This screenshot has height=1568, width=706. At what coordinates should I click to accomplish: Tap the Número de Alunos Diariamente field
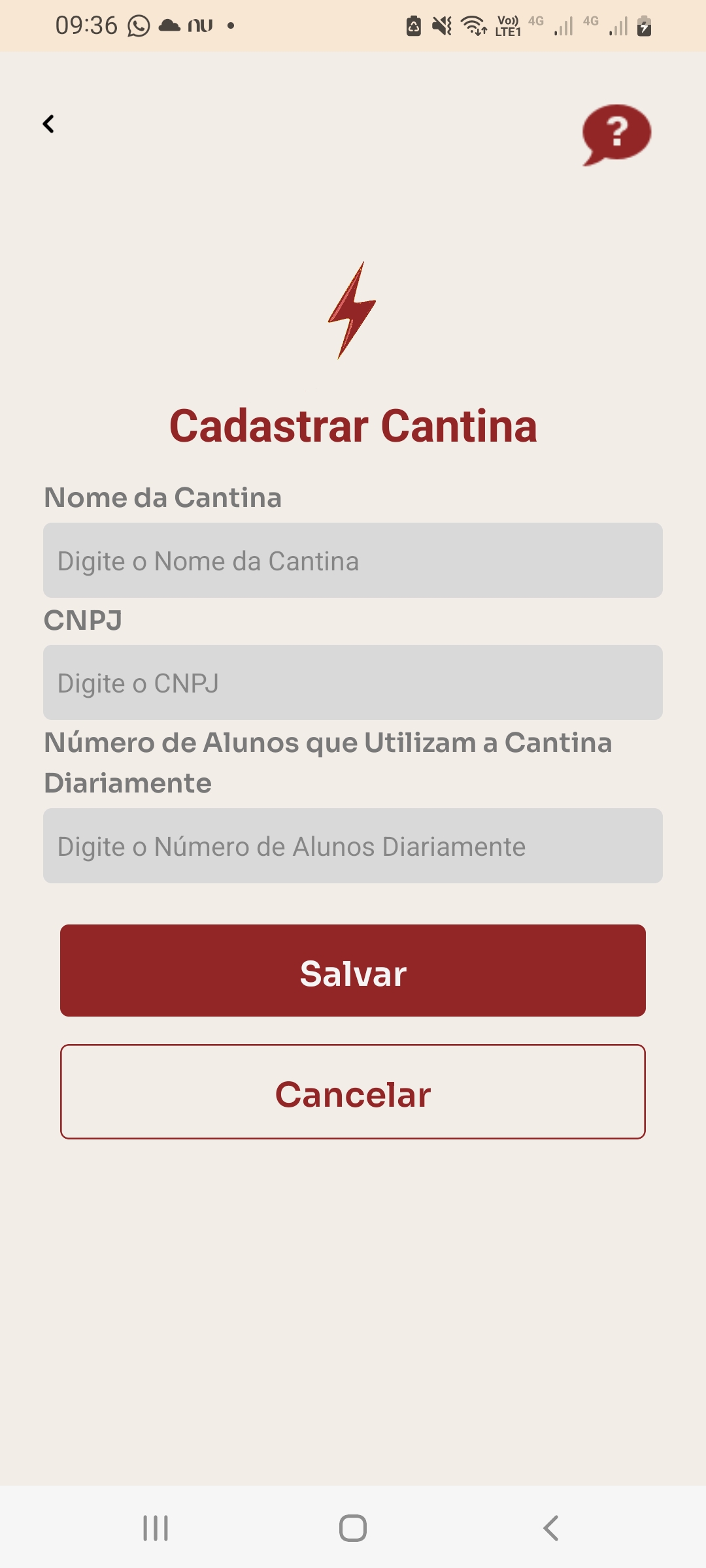353,846
